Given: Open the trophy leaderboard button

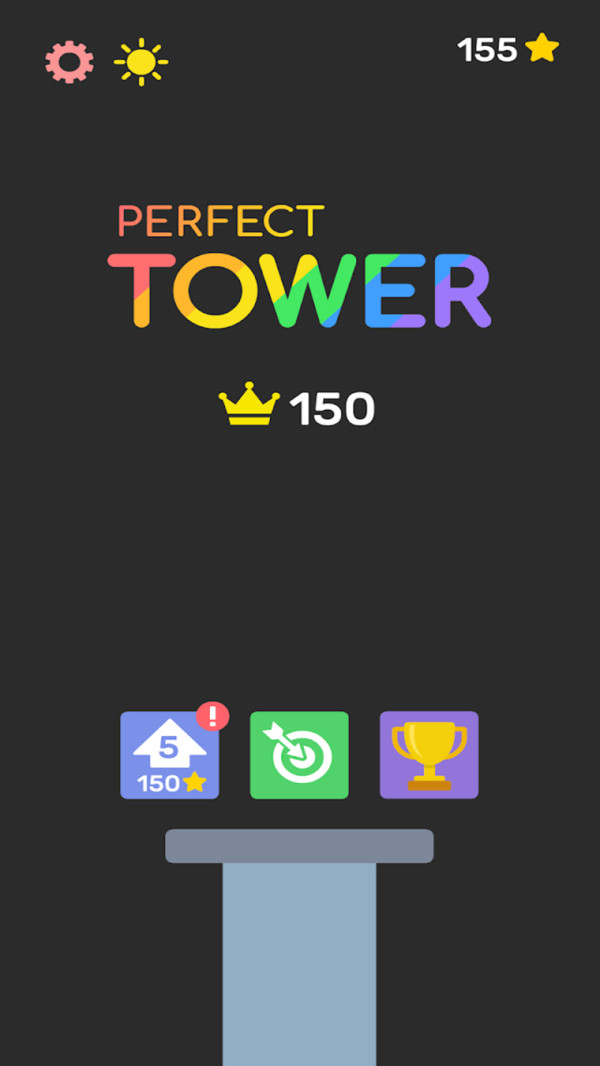Looking at the screenshot, I should point(429,755).
